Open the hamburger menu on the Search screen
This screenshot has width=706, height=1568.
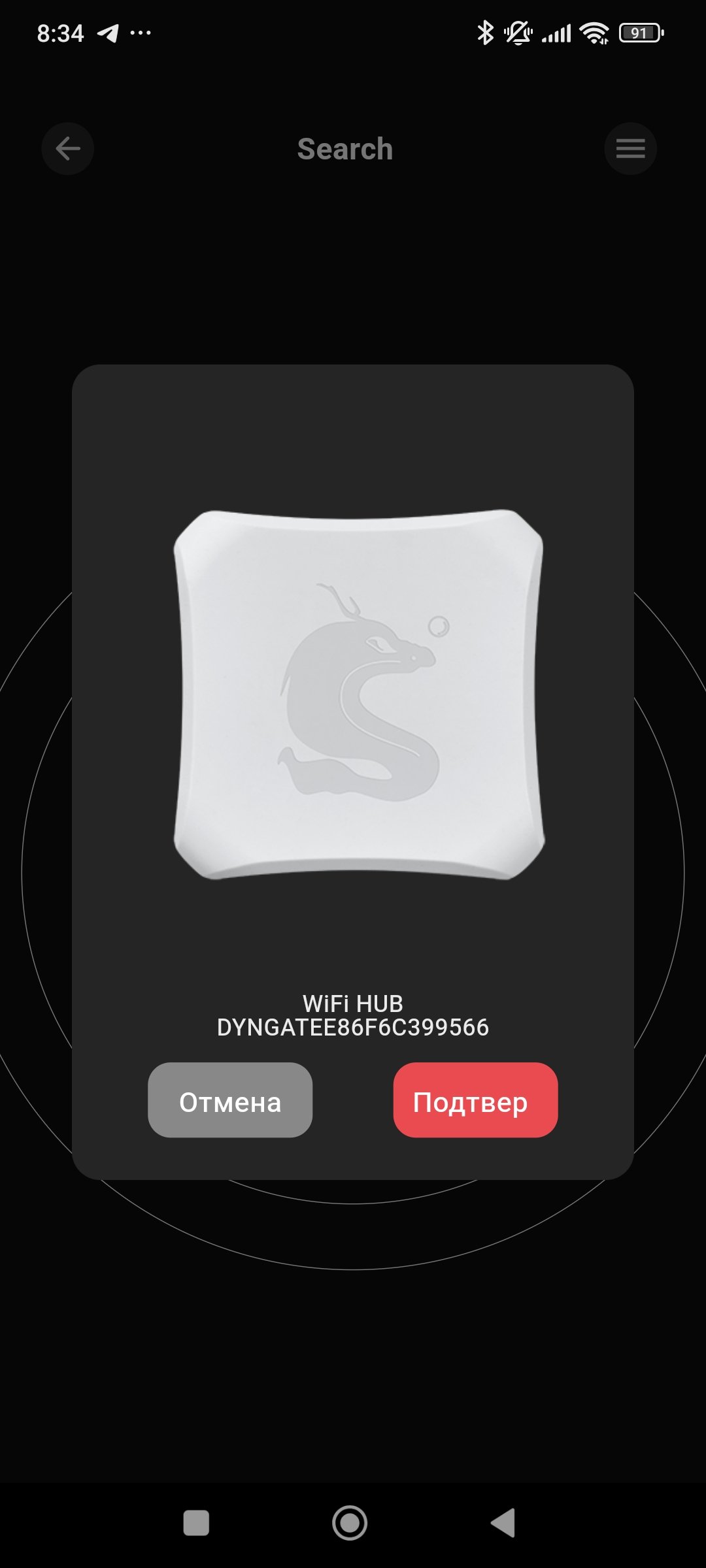630,149
